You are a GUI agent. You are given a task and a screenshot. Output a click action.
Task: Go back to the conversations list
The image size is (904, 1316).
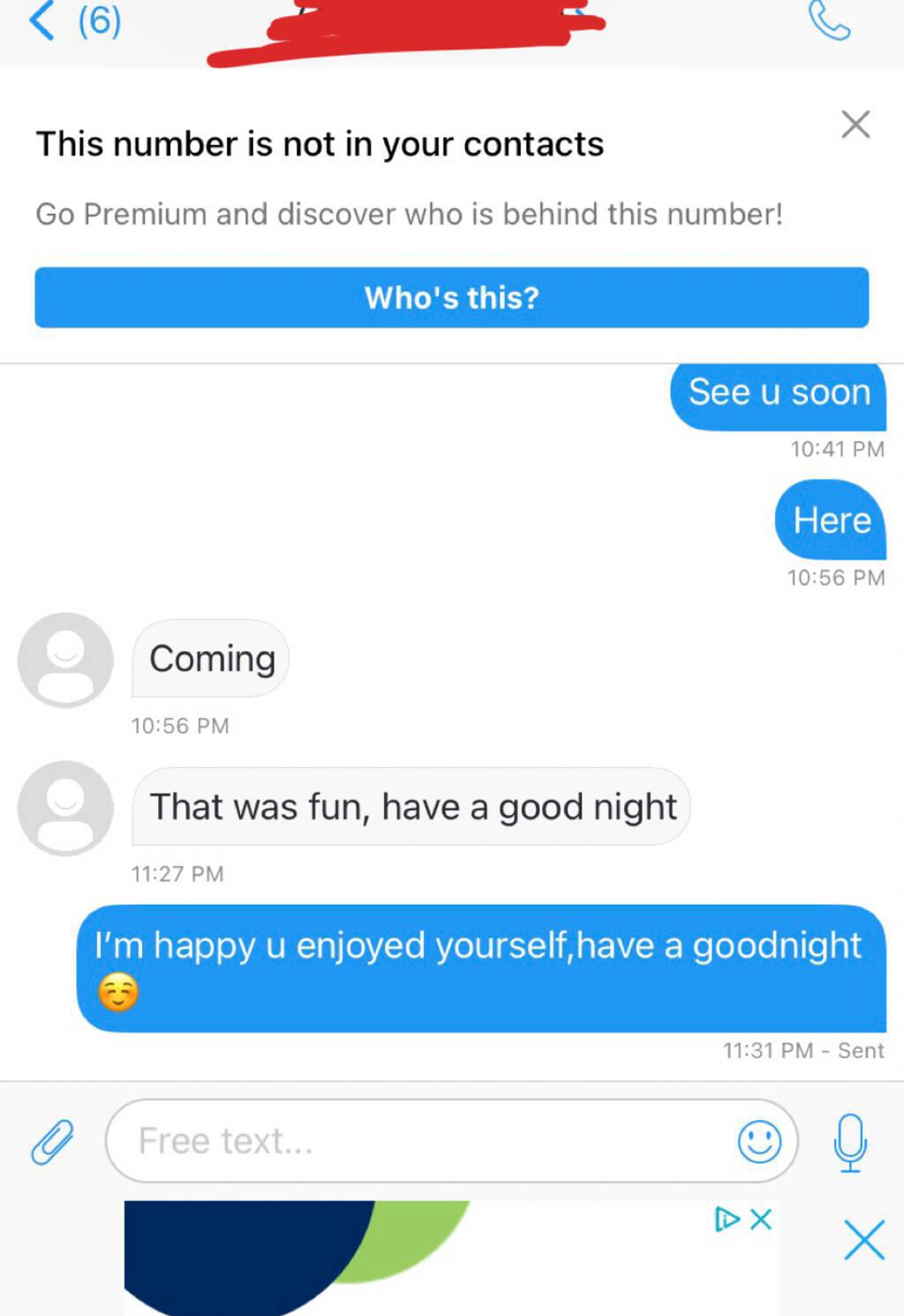coord(42,21)
